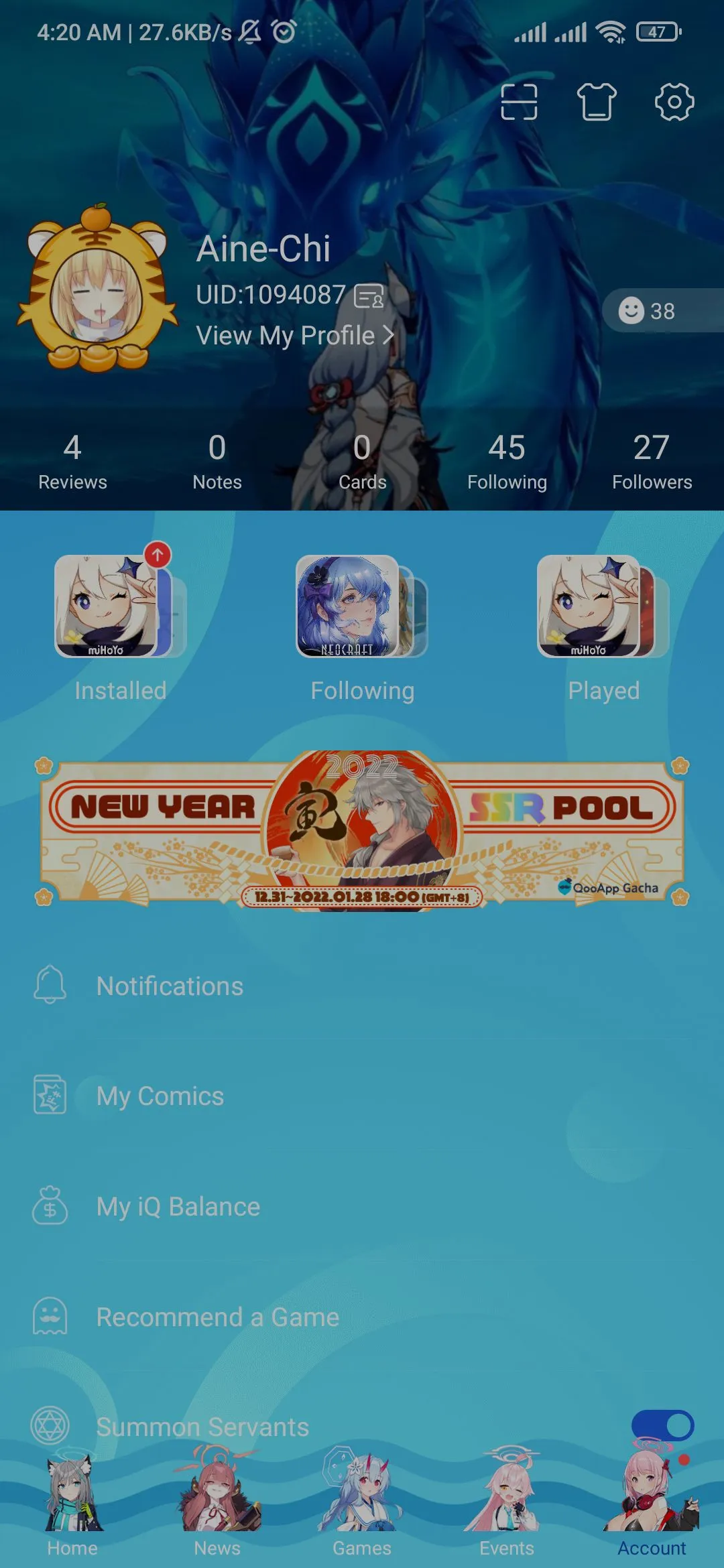Open Played games collection

[603, 627]
